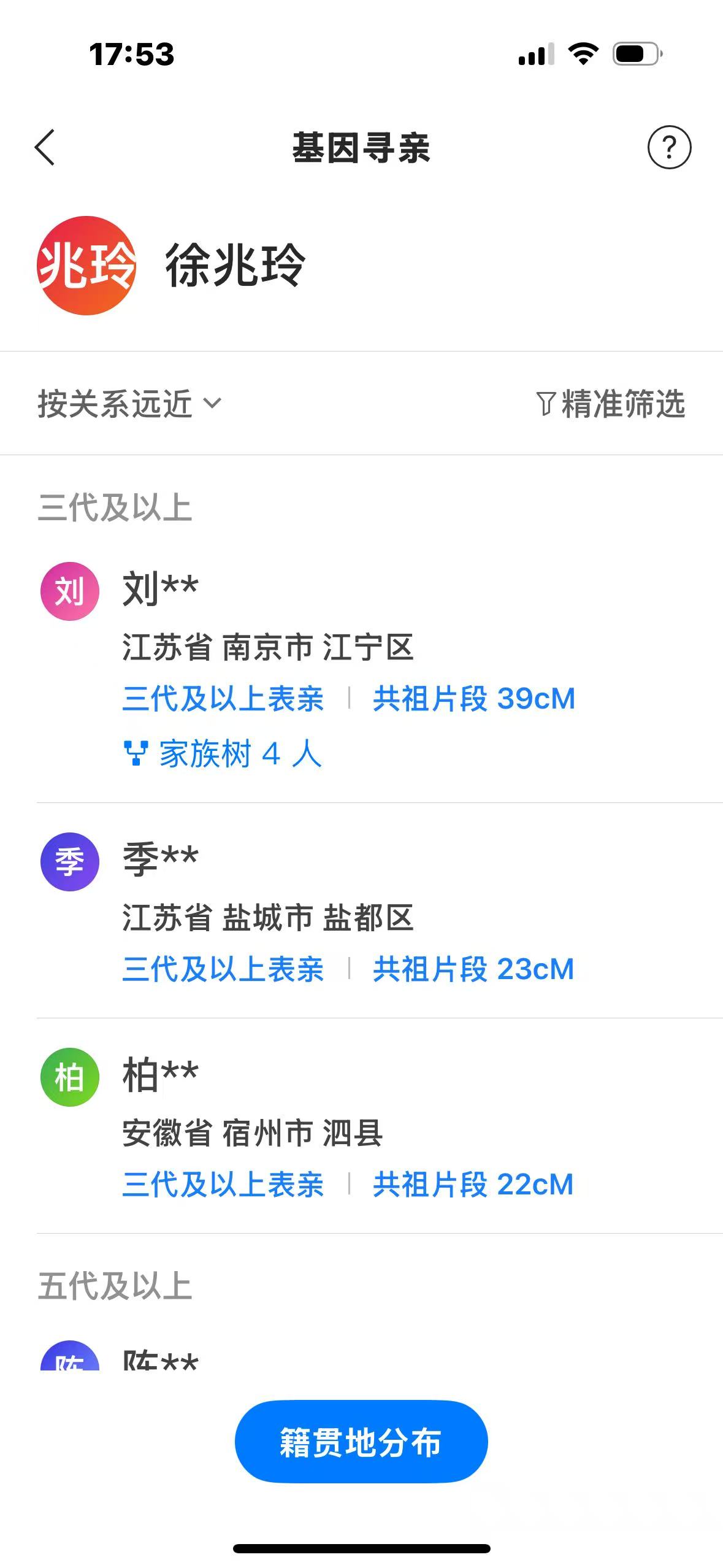Expand the 按关系远近 sort dropdown
The width and height of the screenshot is (723, 1568).
129,404
